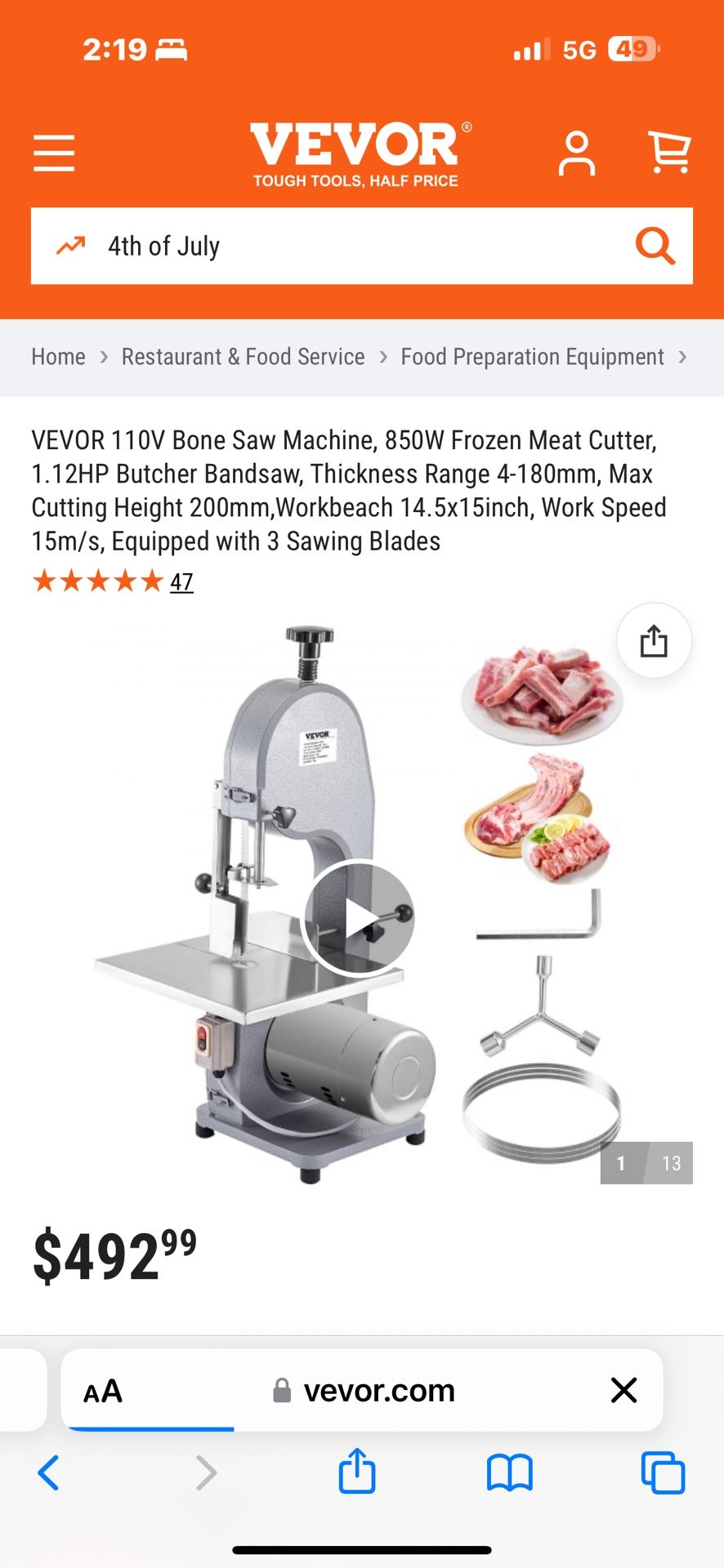Open Restaurant & Food Service breadcrumb
The width and height of the screenshot is (724, 1568).
[243, 357]
